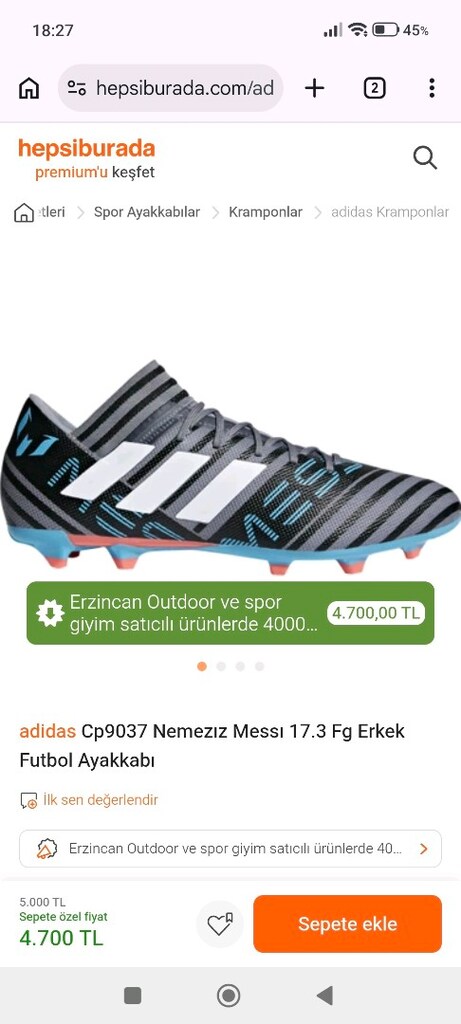Screen dimensions: 461x1024
Task: Open the Spor Ayakkabılar breadcrumb
Action: [147, 212]
